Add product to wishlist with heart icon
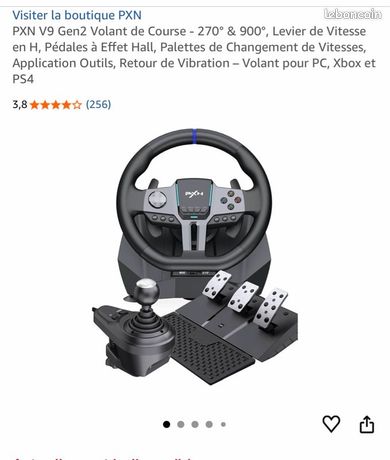Viewport: 390px width, 460px height. tap(331, 424)
